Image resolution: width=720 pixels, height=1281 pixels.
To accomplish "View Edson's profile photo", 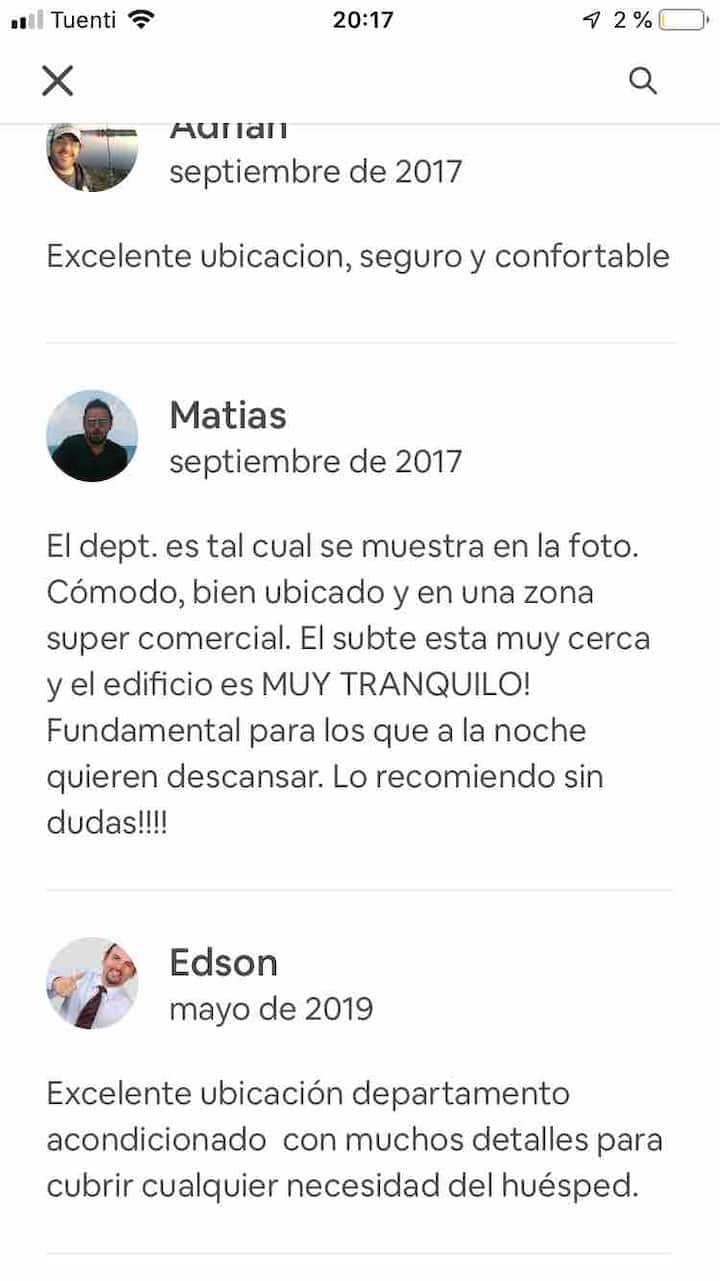I will [x=92, y=983].
